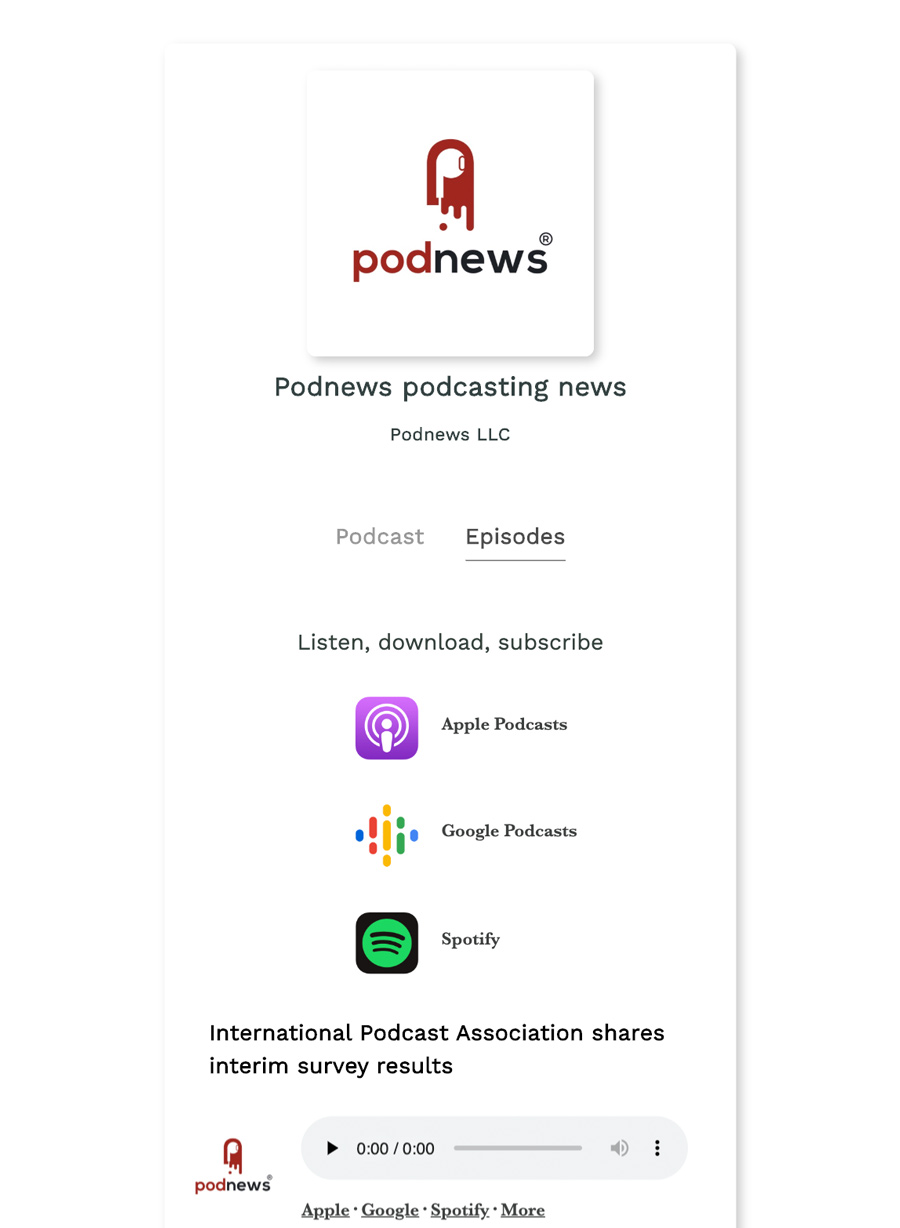Open the underlined Apple link below player
Image resolution: width=900 pixels, height=1228 pixels.
[x=325, y=1210]
